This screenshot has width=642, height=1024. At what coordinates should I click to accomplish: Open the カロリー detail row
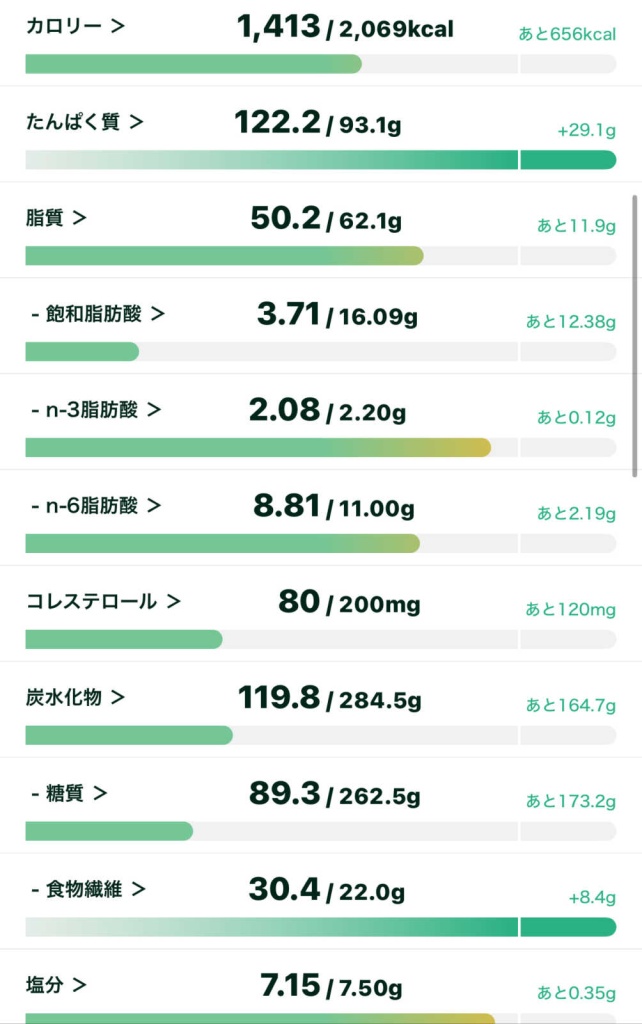[x=75, y=26]
